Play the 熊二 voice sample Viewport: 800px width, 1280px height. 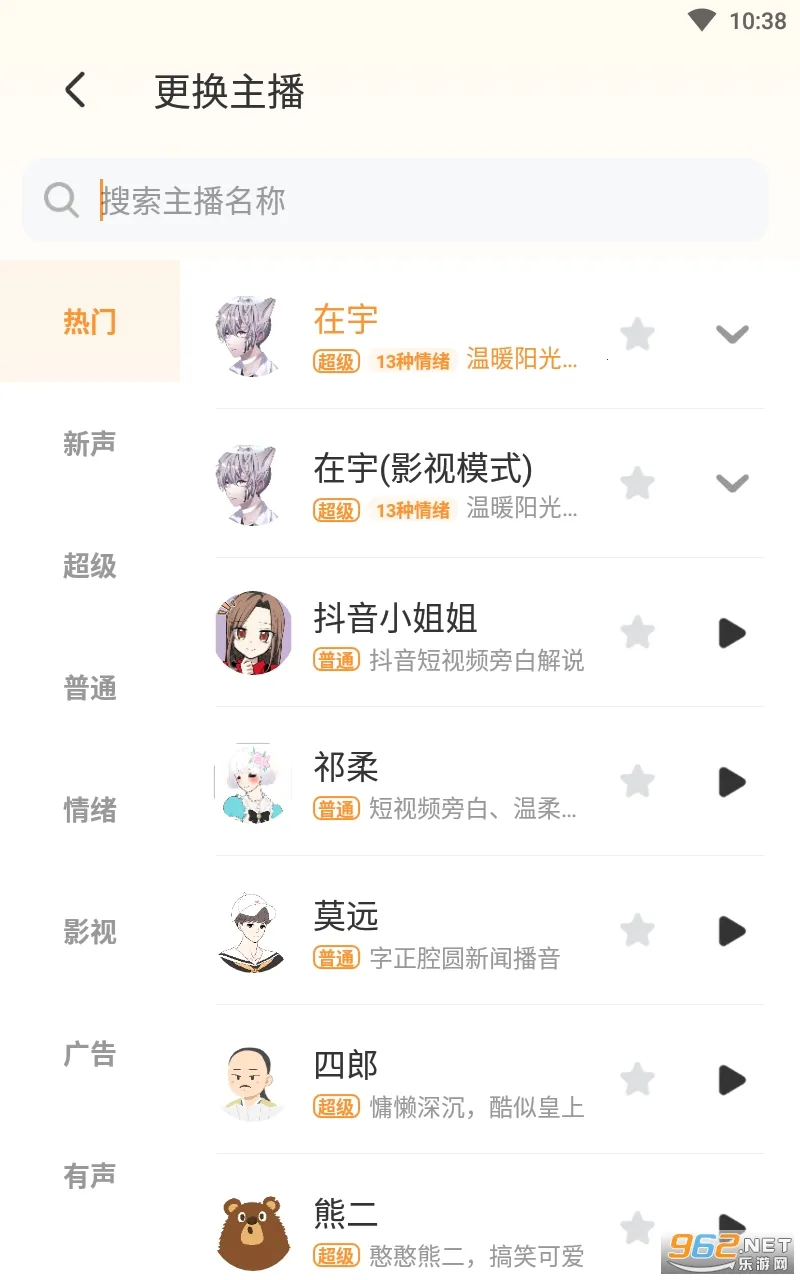point(731,1228)
